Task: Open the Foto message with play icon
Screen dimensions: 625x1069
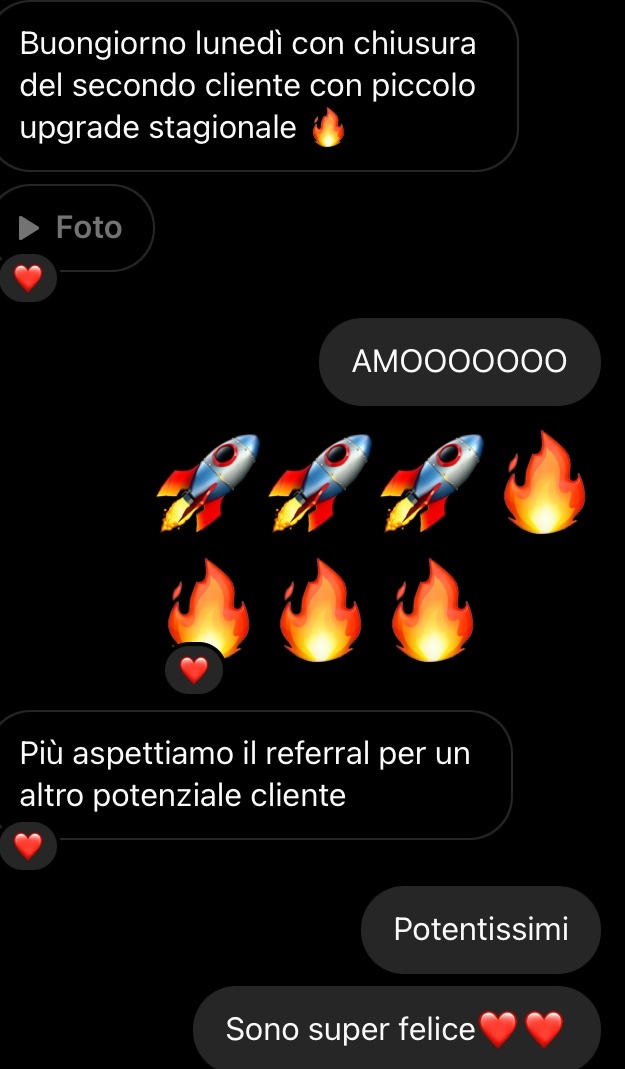Action: [72, 228]
